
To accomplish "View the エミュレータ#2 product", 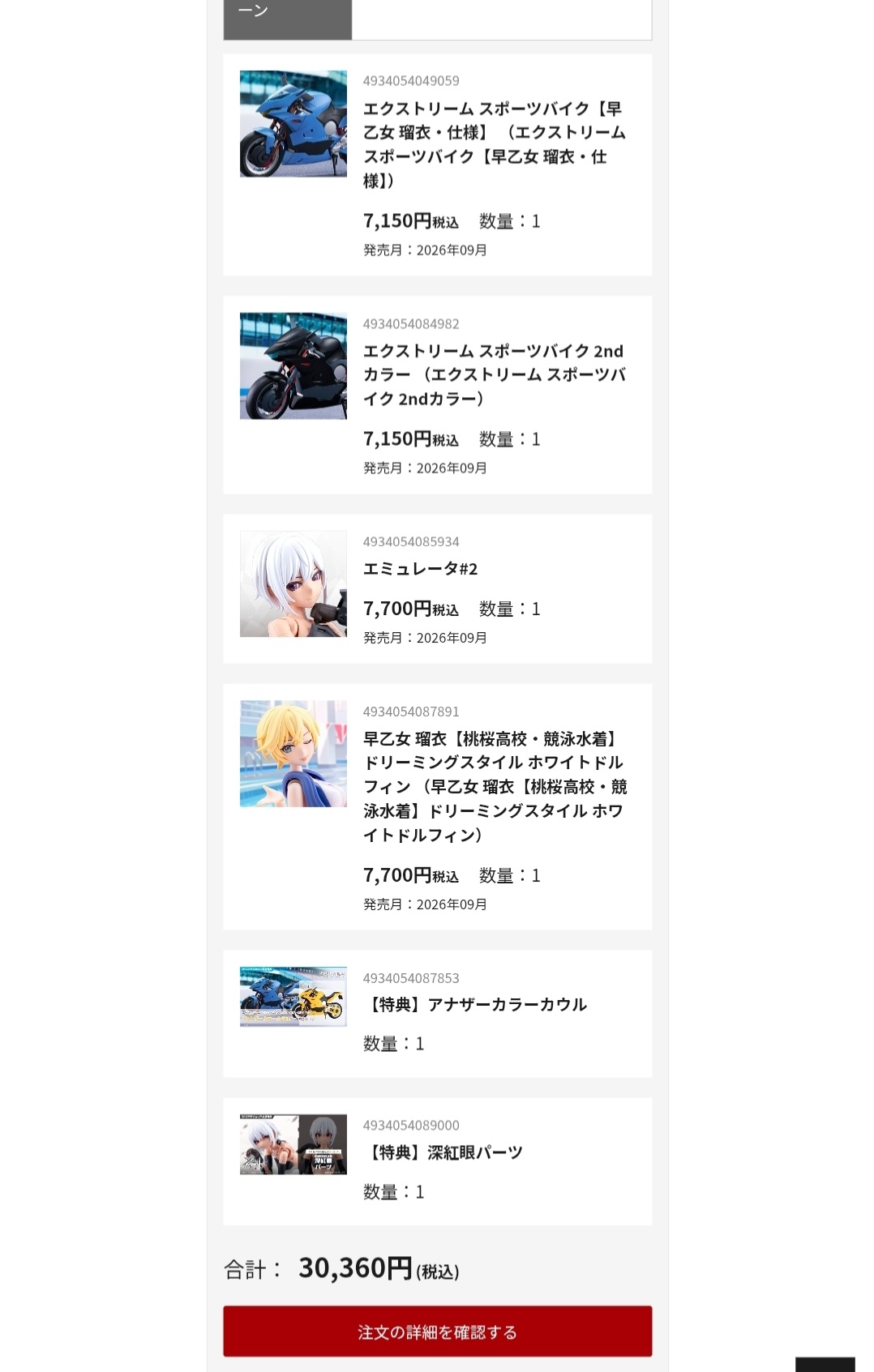I will tap(420, 569).
